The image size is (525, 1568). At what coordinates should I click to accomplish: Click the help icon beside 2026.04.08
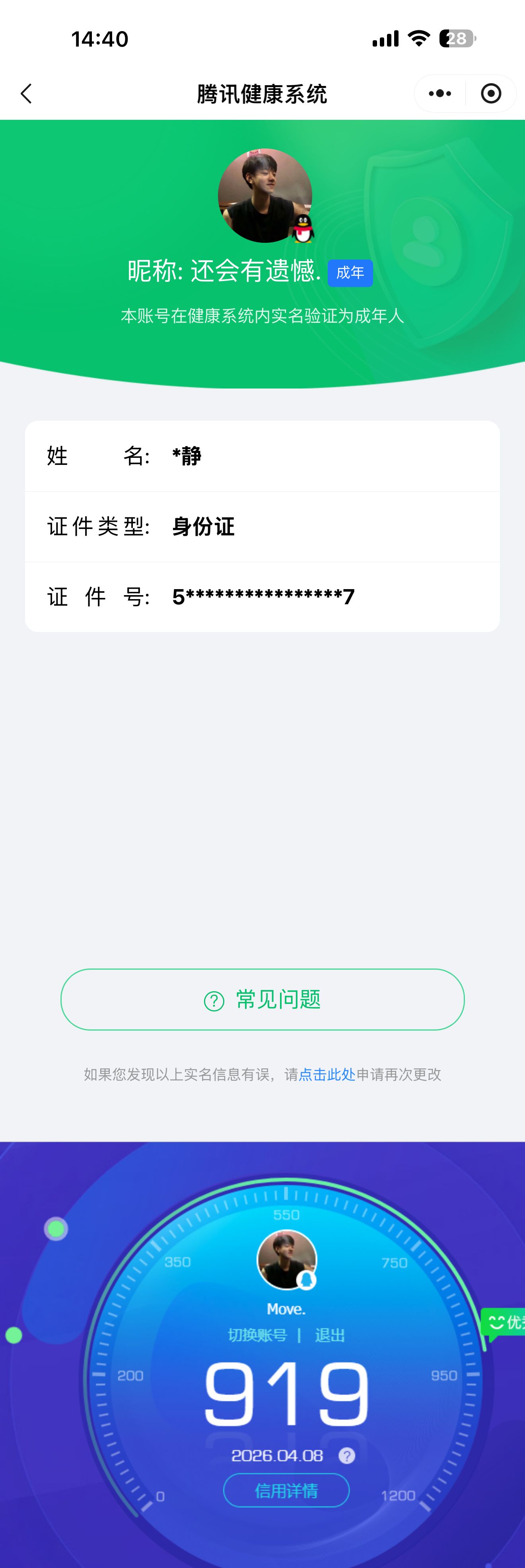tap(346, 1456)
